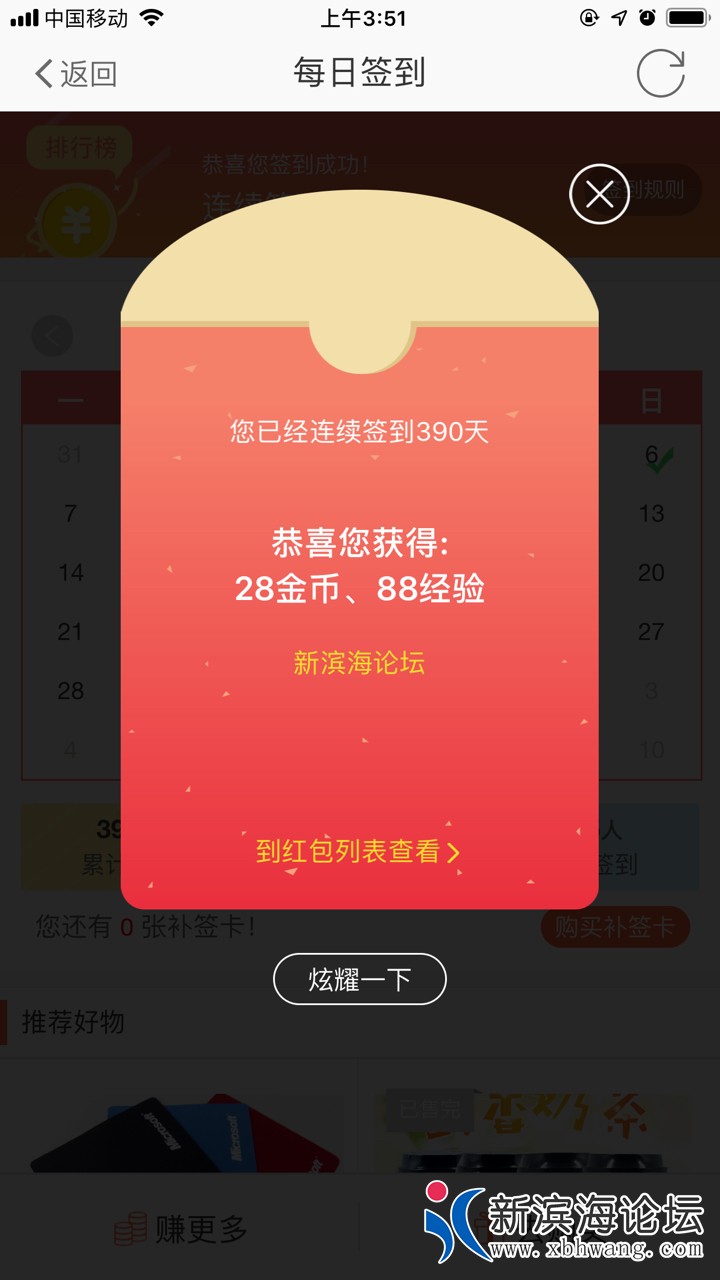Image resolution: width=720 pixels, height=1280 pixels.
Task: Tap the circular refresh icon at top right
Action: click(662, 72)
